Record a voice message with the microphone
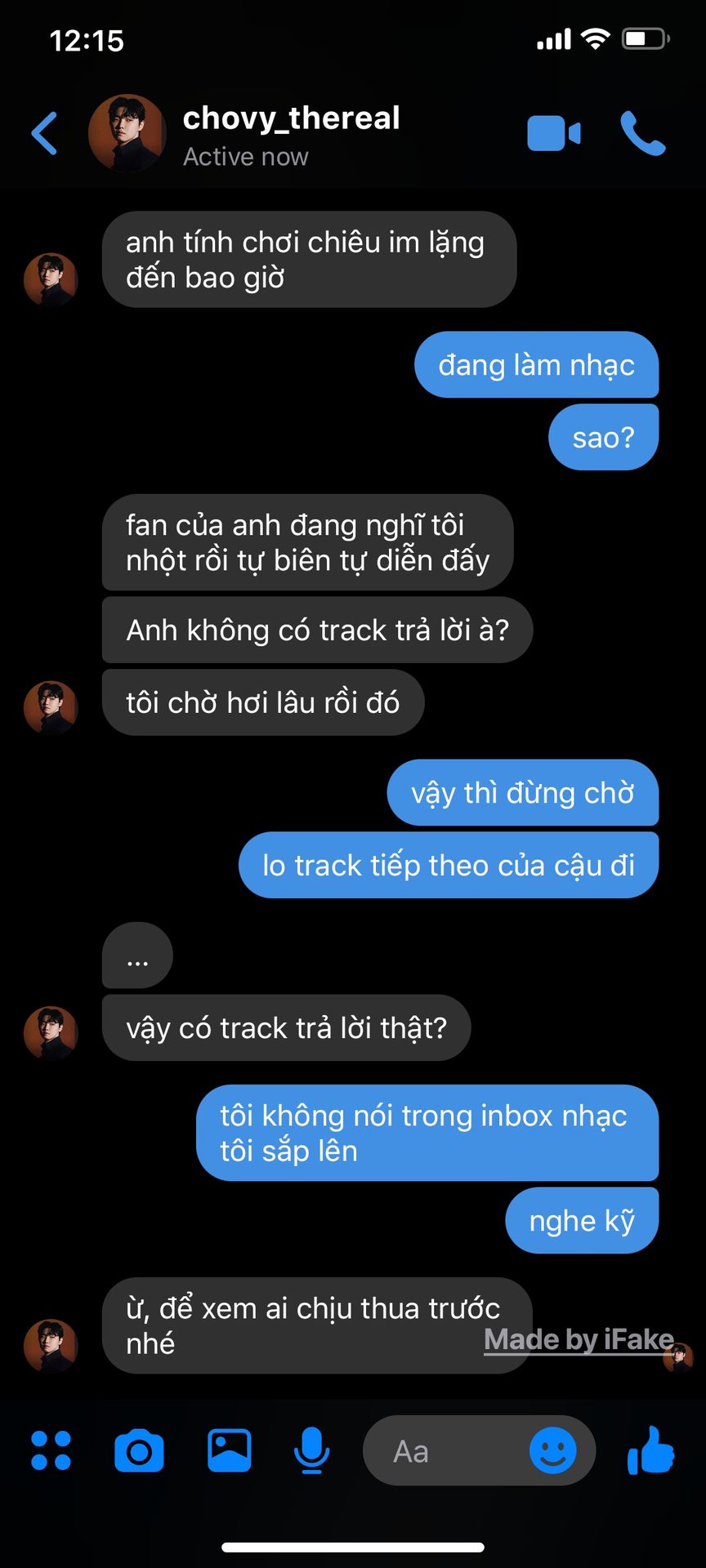 [311, 1451]
